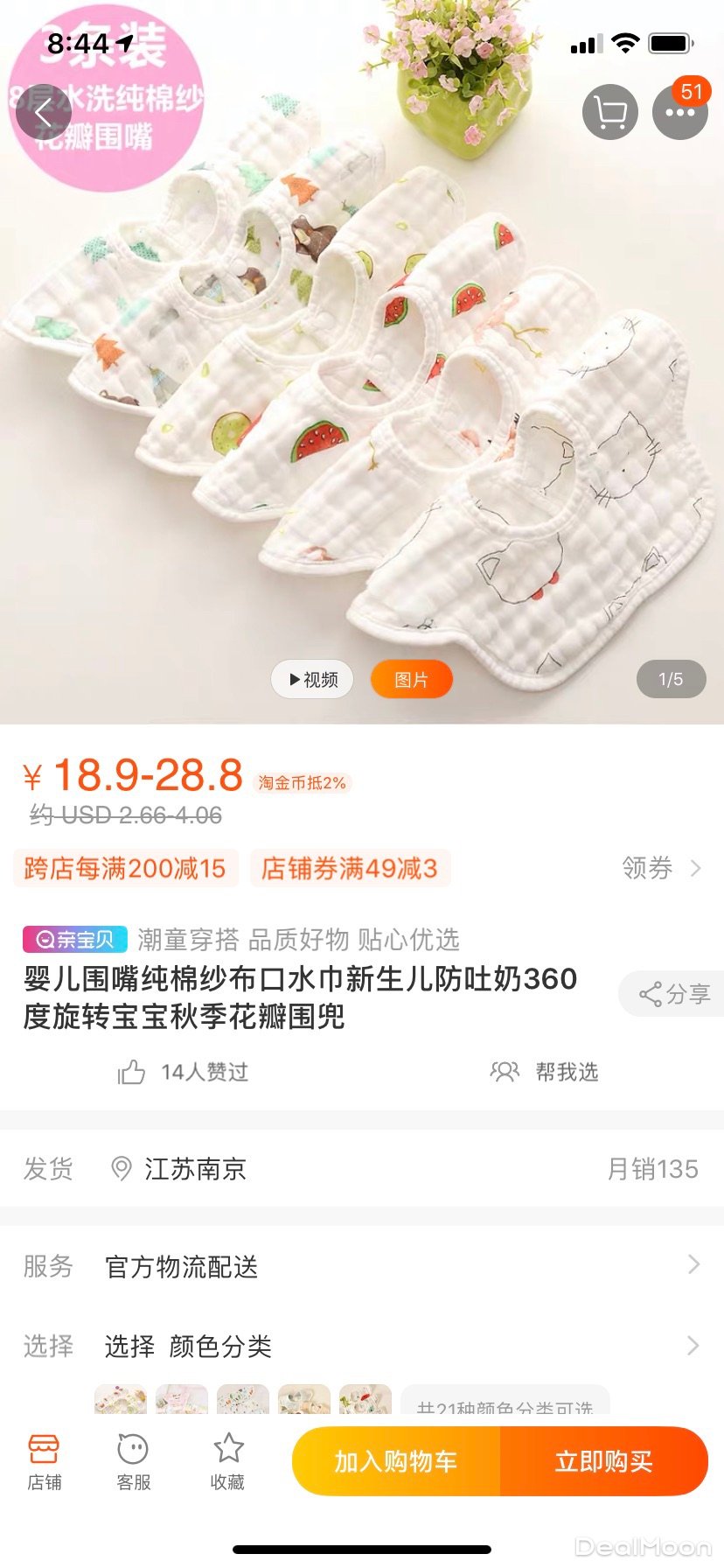
Task: Tap 加入购物车 to add to cart
Action: 396,1461
